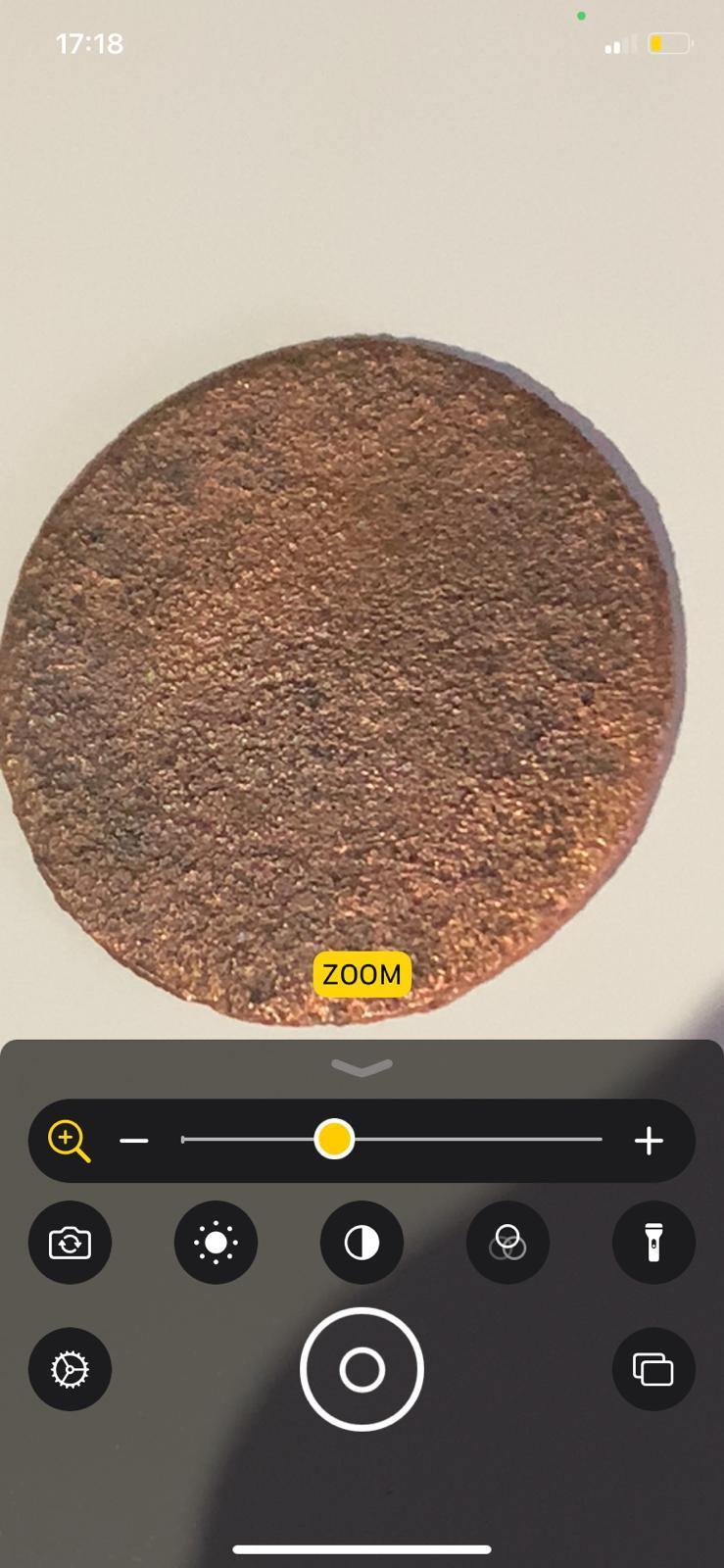Open the brightness control
Screen dimensions: 724x1568
point(216,1243)
